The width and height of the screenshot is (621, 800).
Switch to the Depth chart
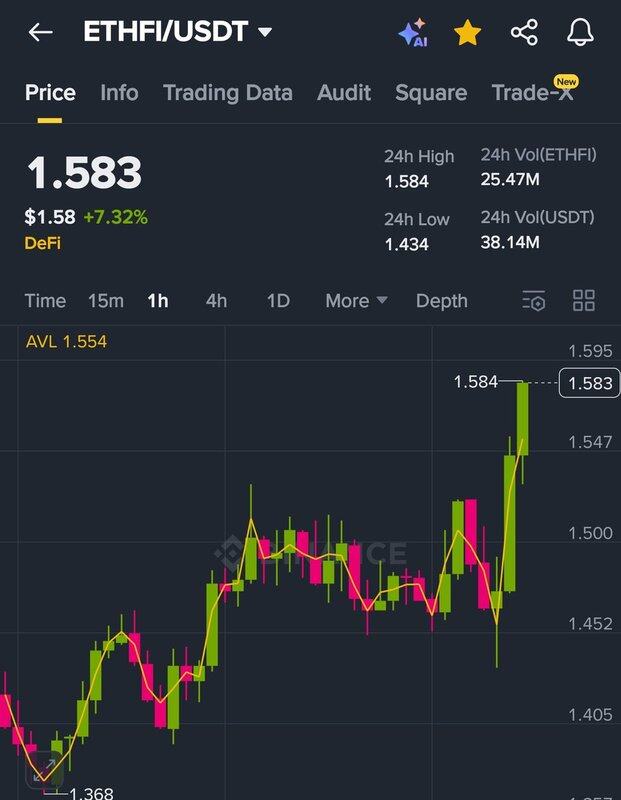441,301
